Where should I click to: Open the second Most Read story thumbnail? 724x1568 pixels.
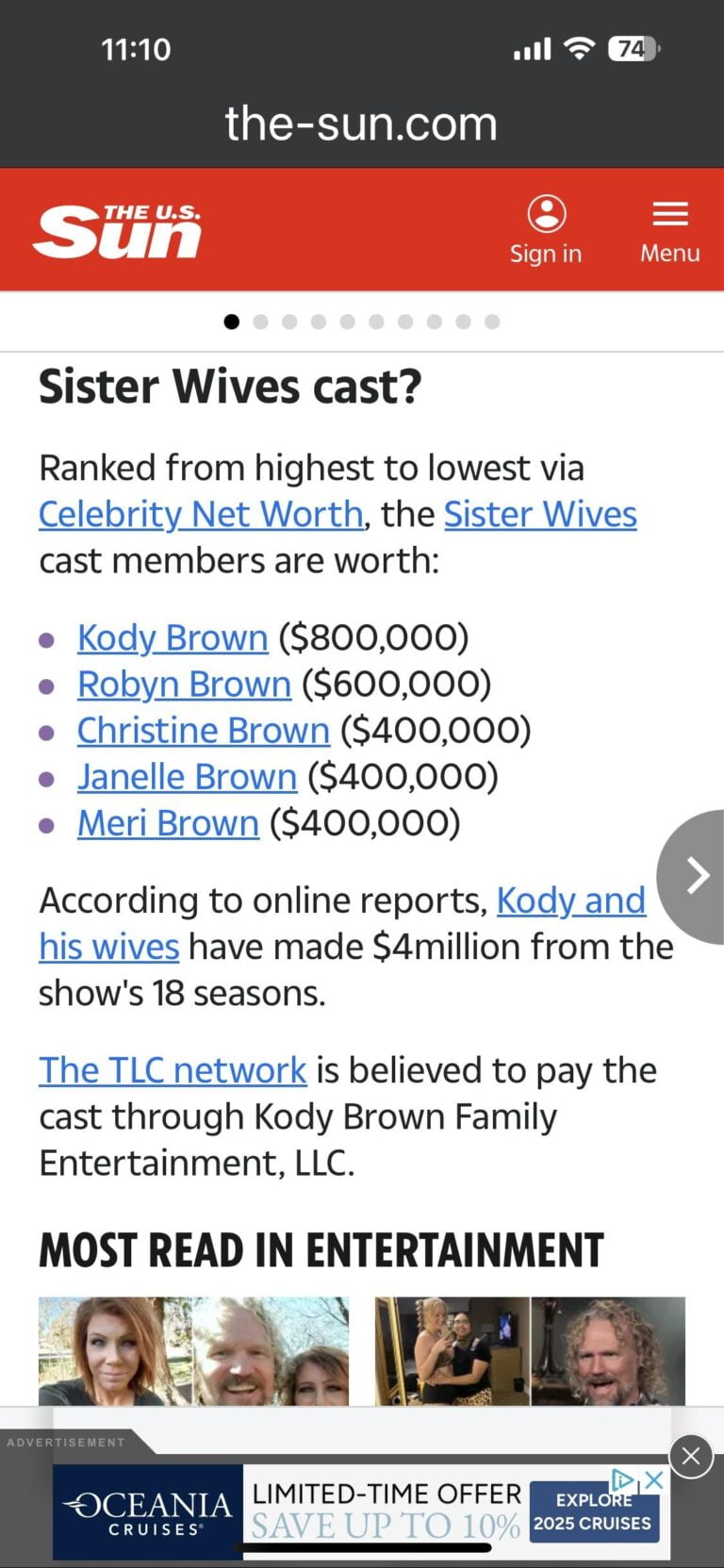[x=530, y=1351]
